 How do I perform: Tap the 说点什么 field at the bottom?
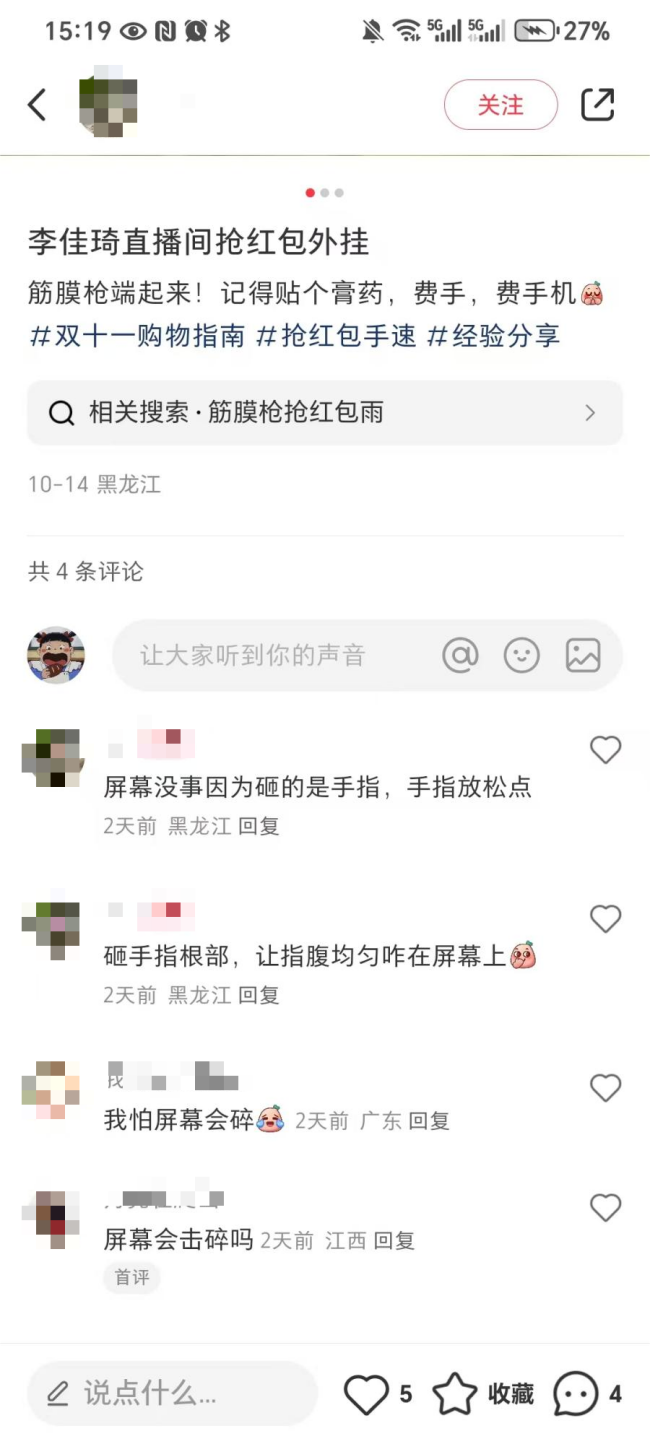click(x=170, y=1393)
